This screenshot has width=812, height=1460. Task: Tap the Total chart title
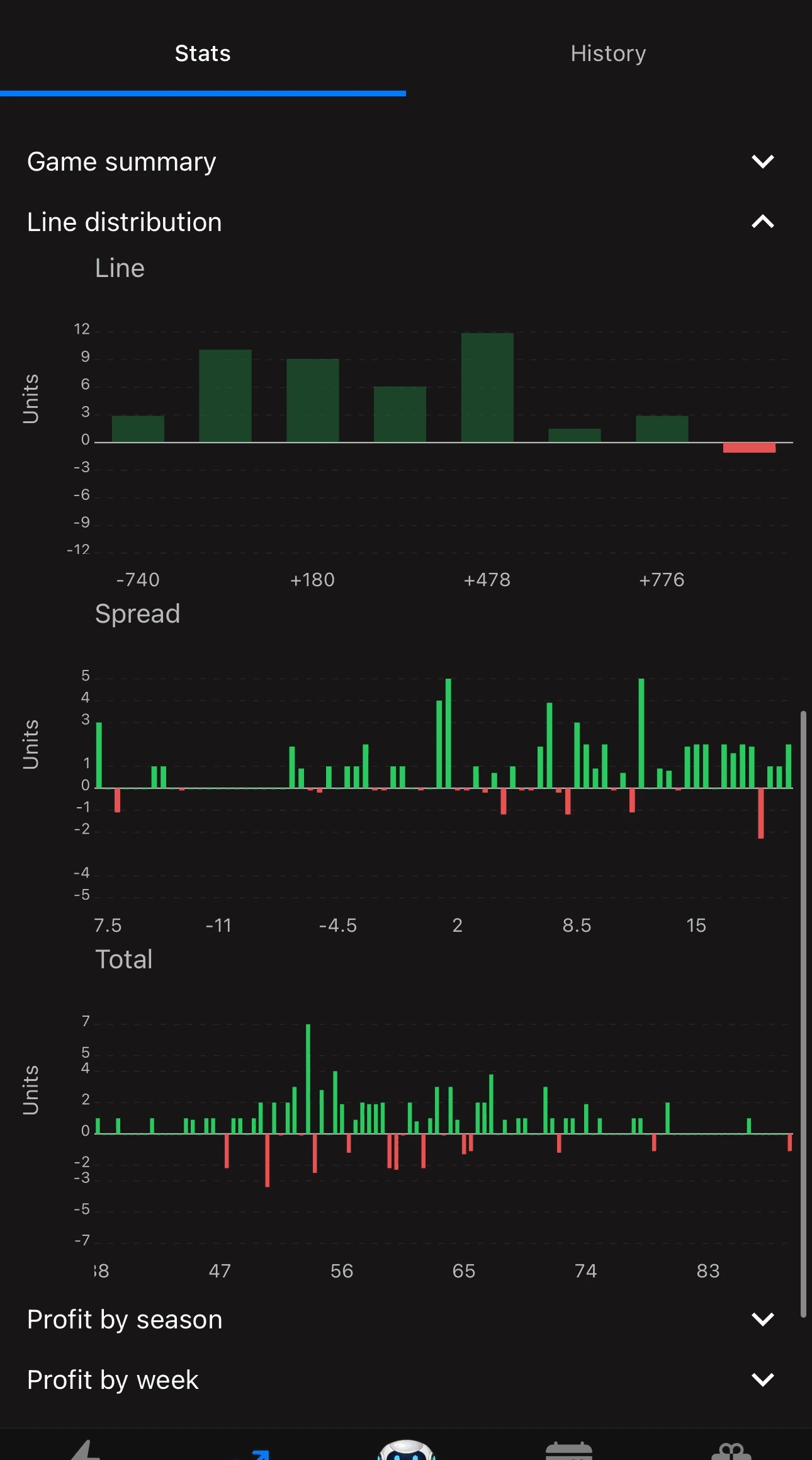click(x=124, y=959)
